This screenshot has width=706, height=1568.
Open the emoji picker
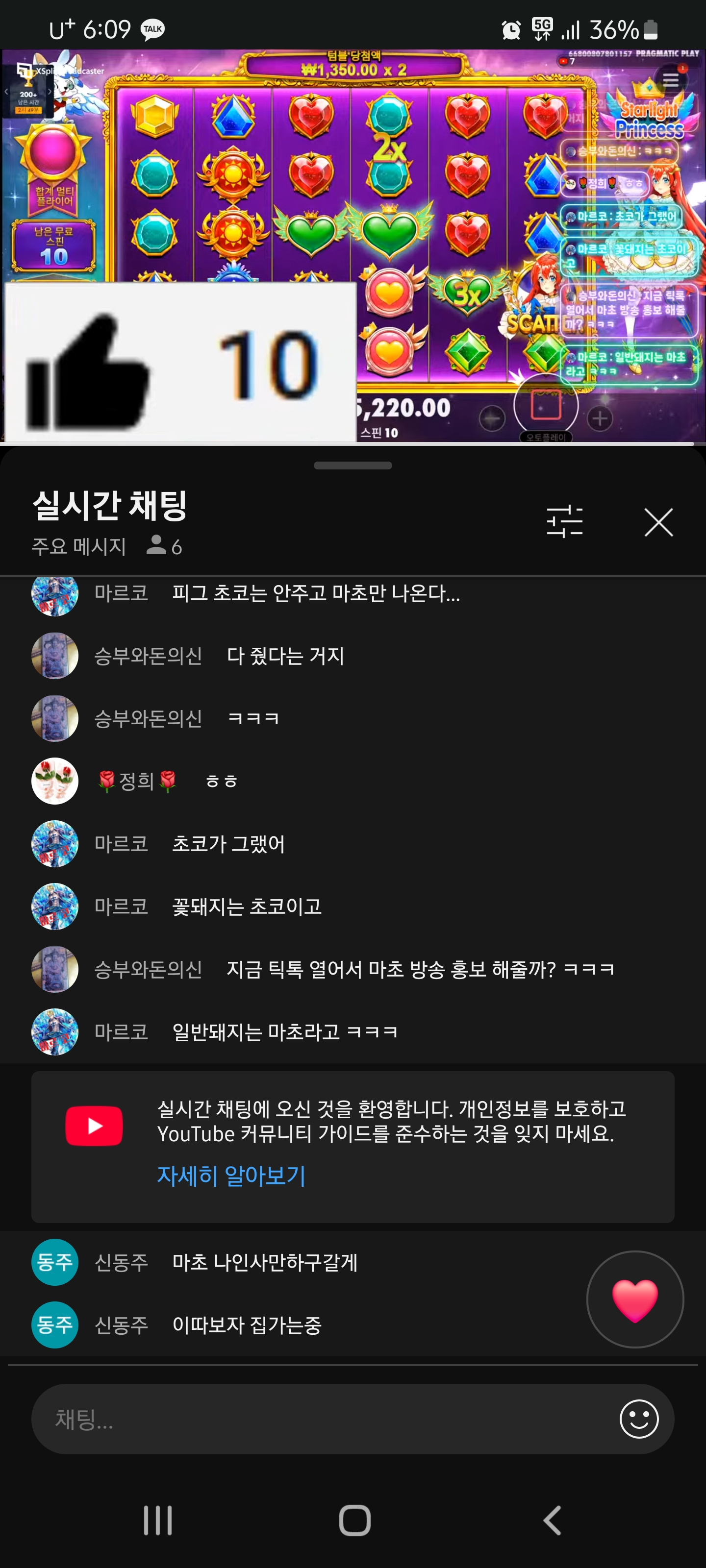pyautogui.click(x=638, y=1420)
